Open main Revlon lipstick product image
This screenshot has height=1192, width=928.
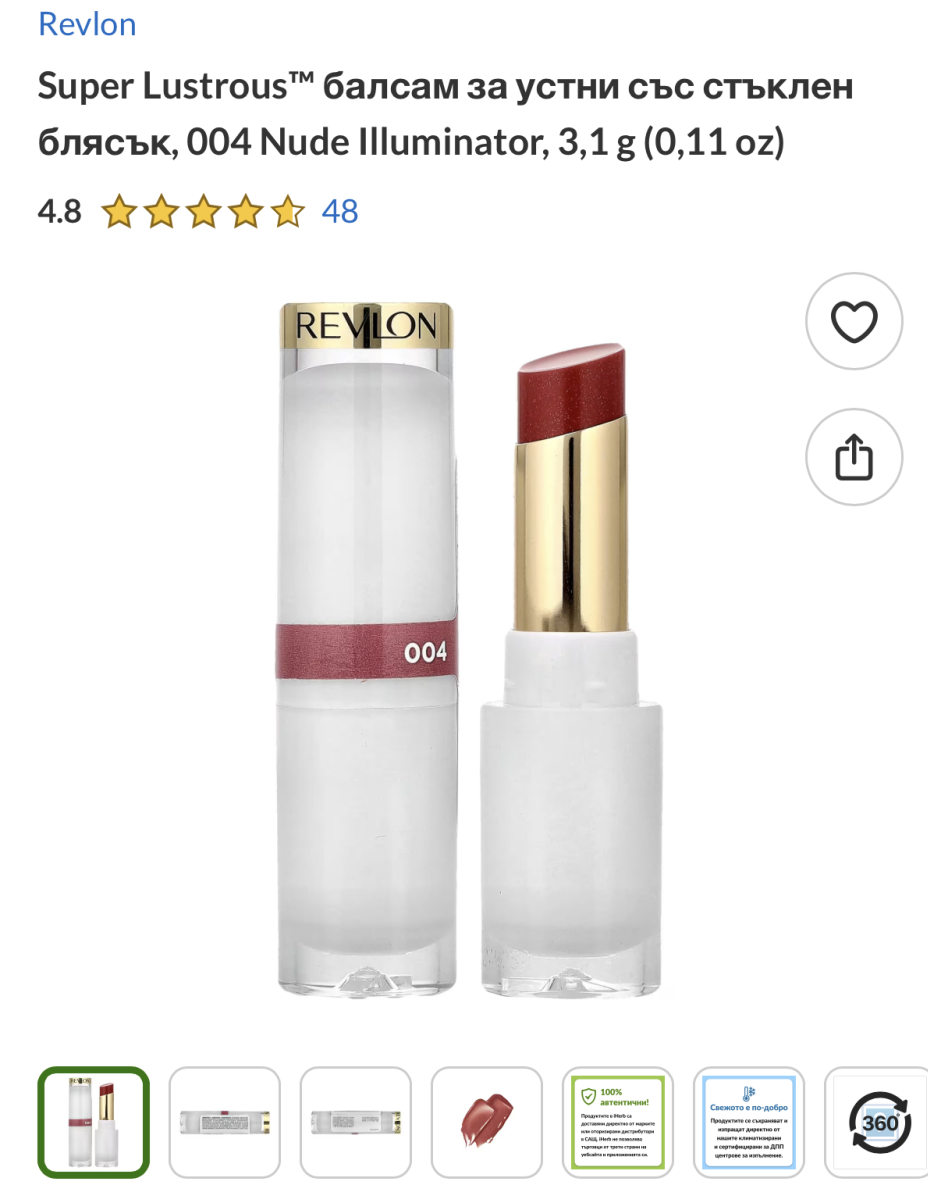(x=470, y=650)
